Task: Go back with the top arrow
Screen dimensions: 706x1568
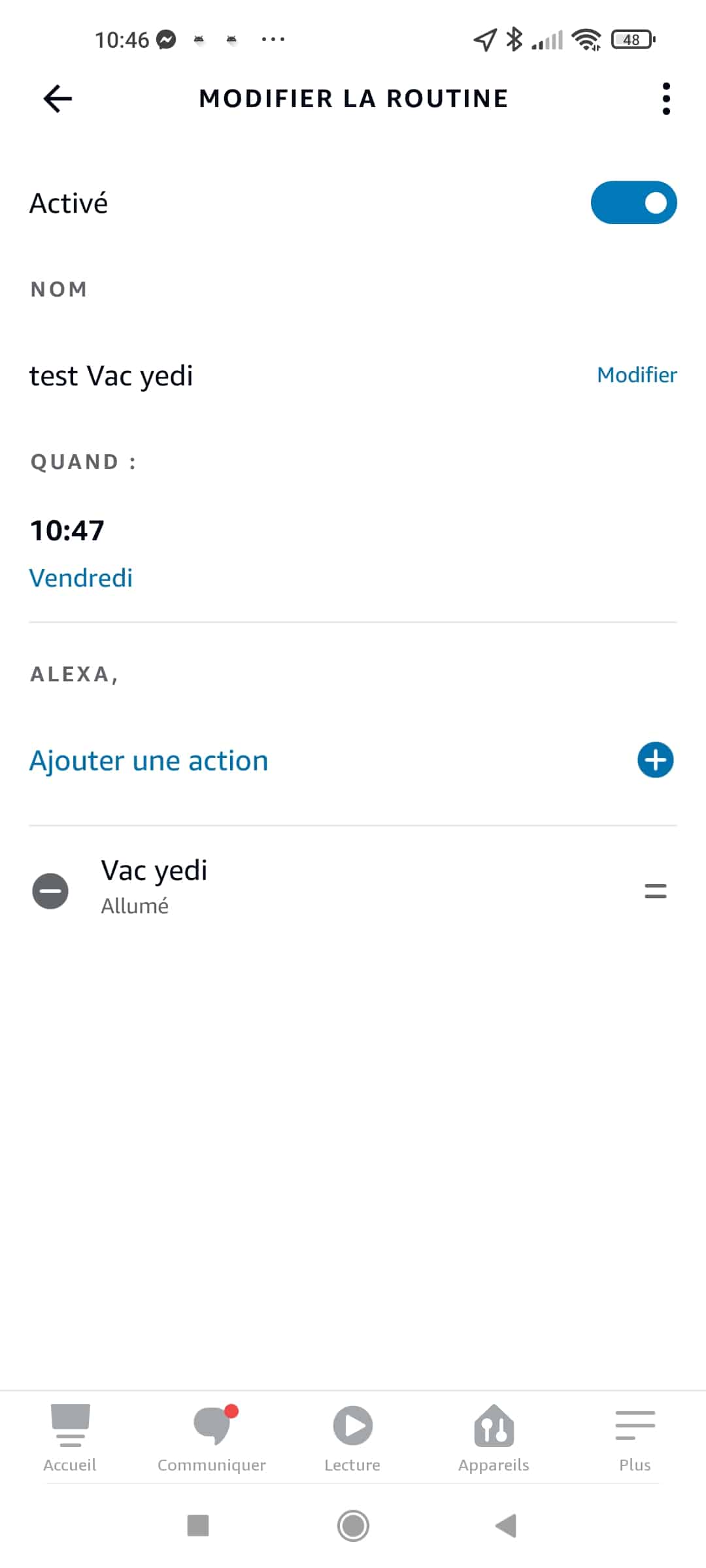Action: pos(58,99)
